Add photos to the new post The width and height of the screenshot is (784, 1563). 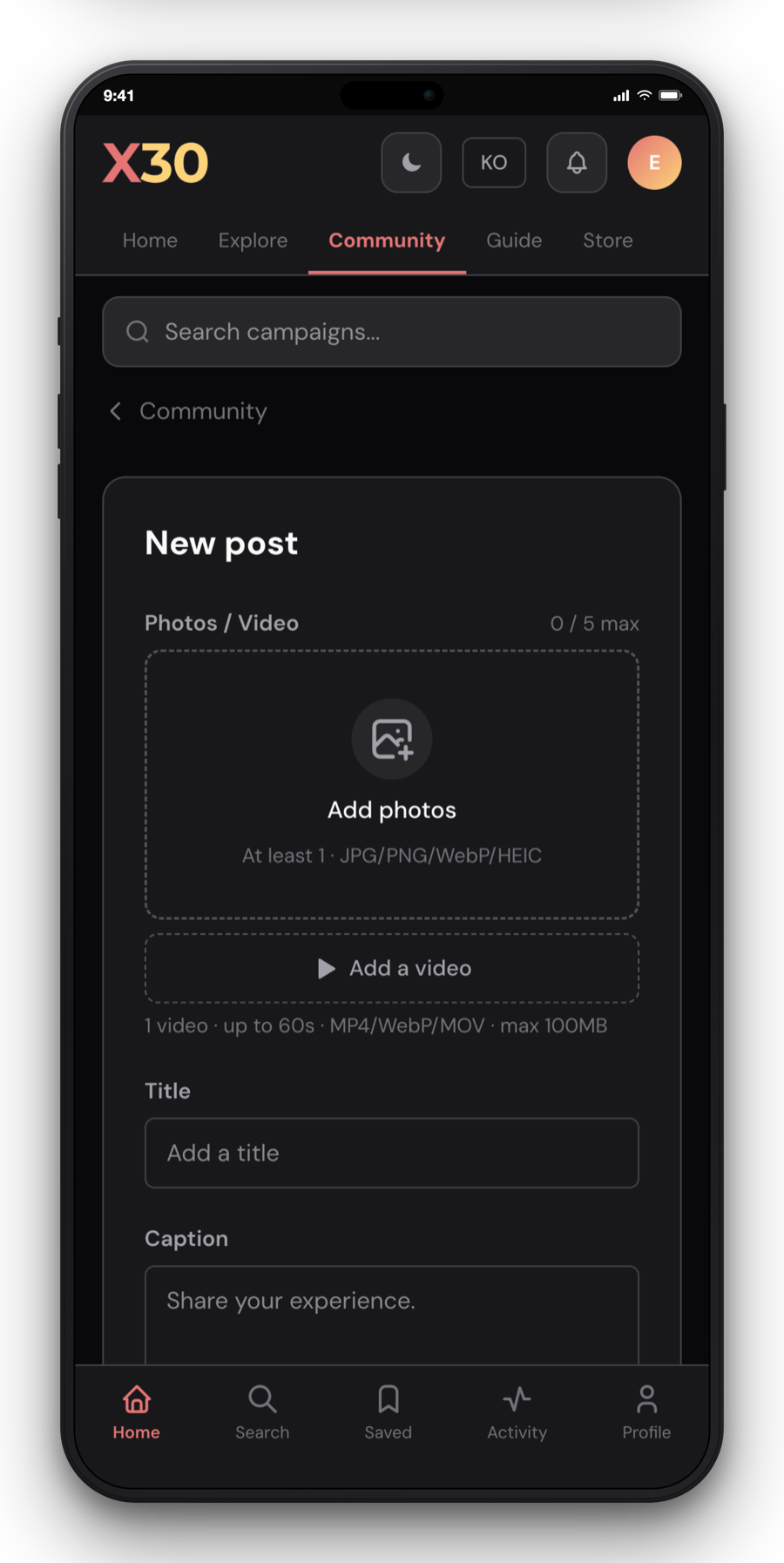(392, 784)
